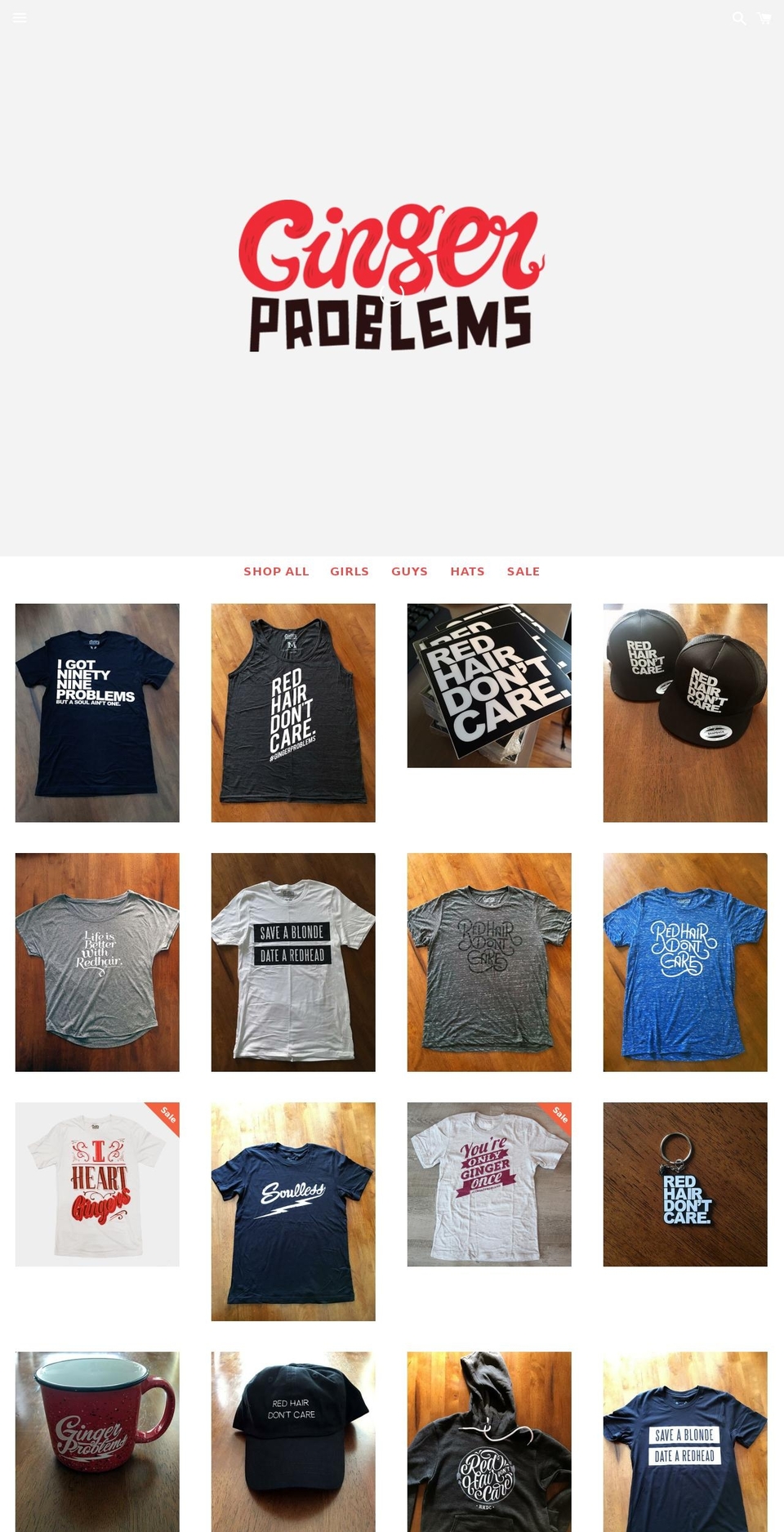Open the Soulless navy tee product
Screen dimensions: 784x1532
292,1213
